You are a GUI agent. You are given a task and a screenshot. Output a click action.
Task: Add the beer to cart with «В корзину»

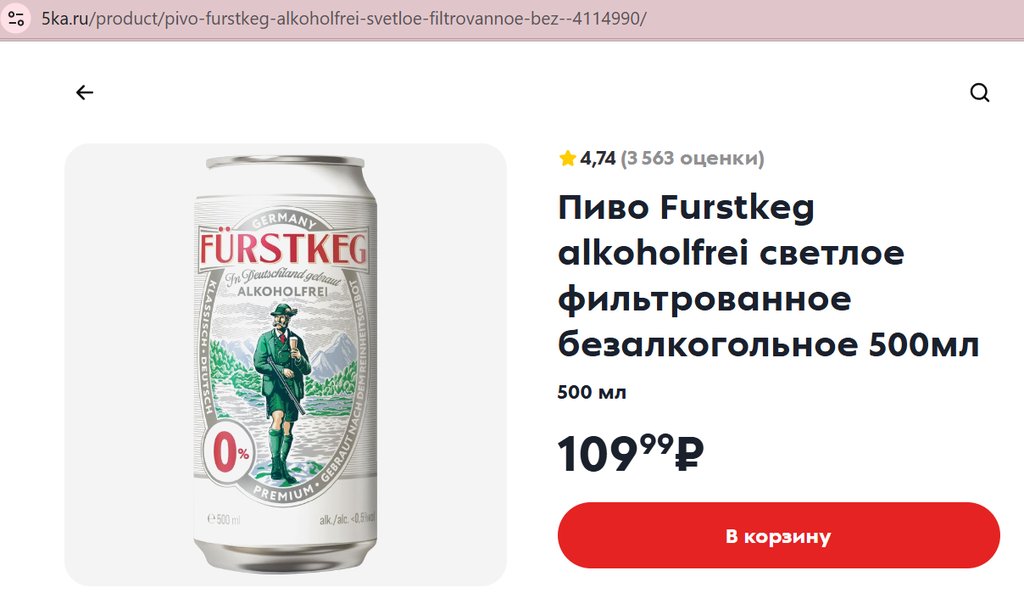[778, 536]
